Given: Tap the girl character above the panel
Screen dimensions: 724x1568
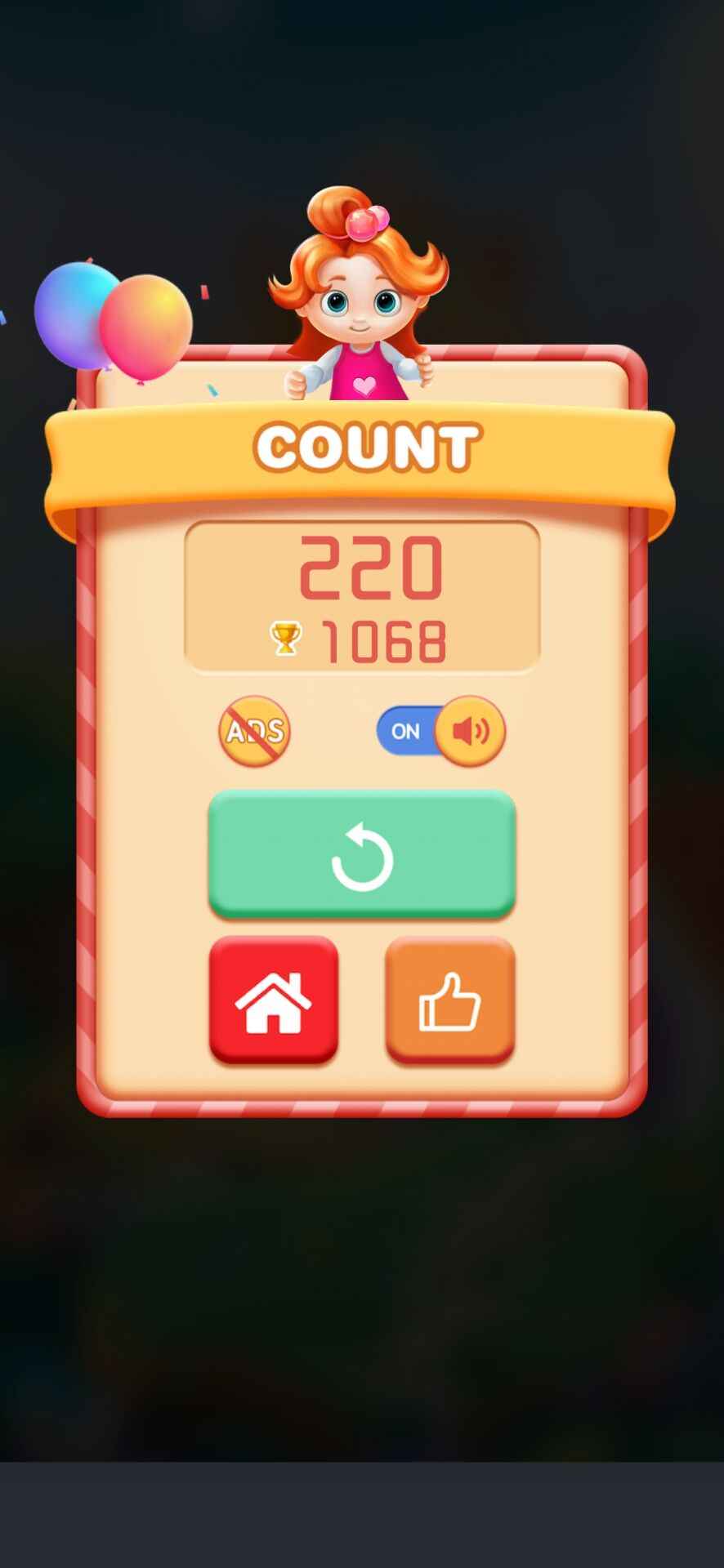Looking at the screenshot, I should 360,302.
